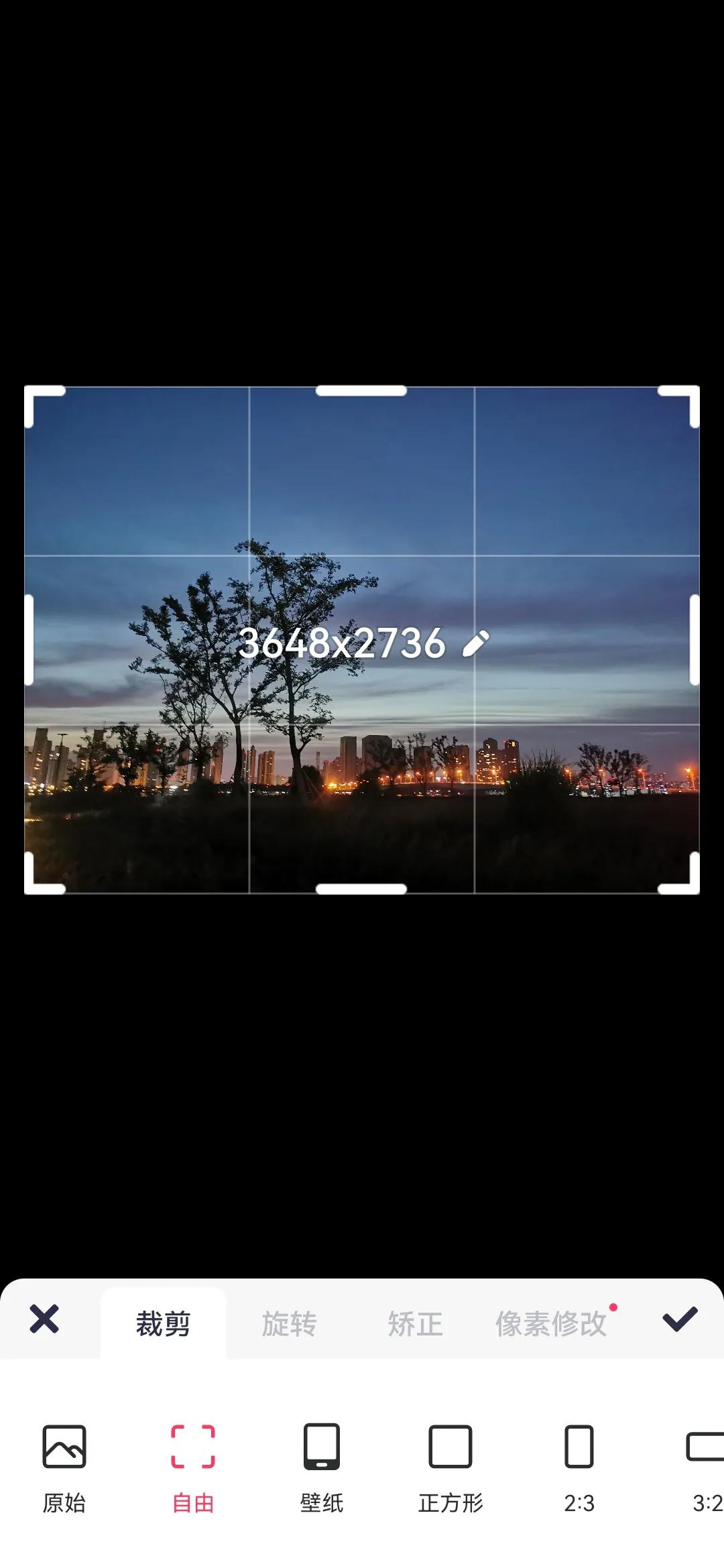The width and height of the screenshot is (724, 1568).
Task: Switch to the 旋转 tab
Action: point(289,1324)
